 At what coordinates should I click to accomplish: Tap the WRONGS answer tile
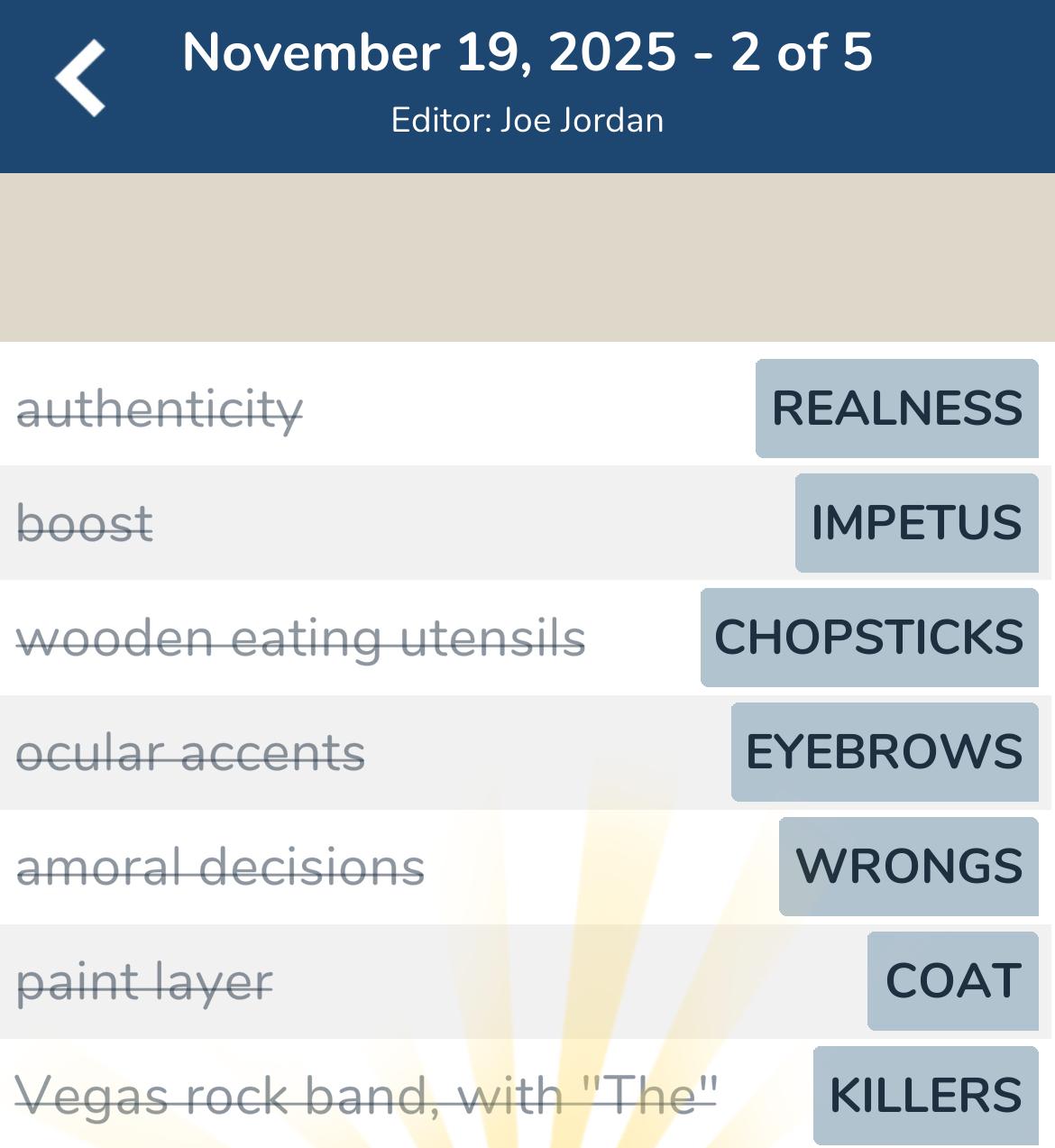[909, 866]
